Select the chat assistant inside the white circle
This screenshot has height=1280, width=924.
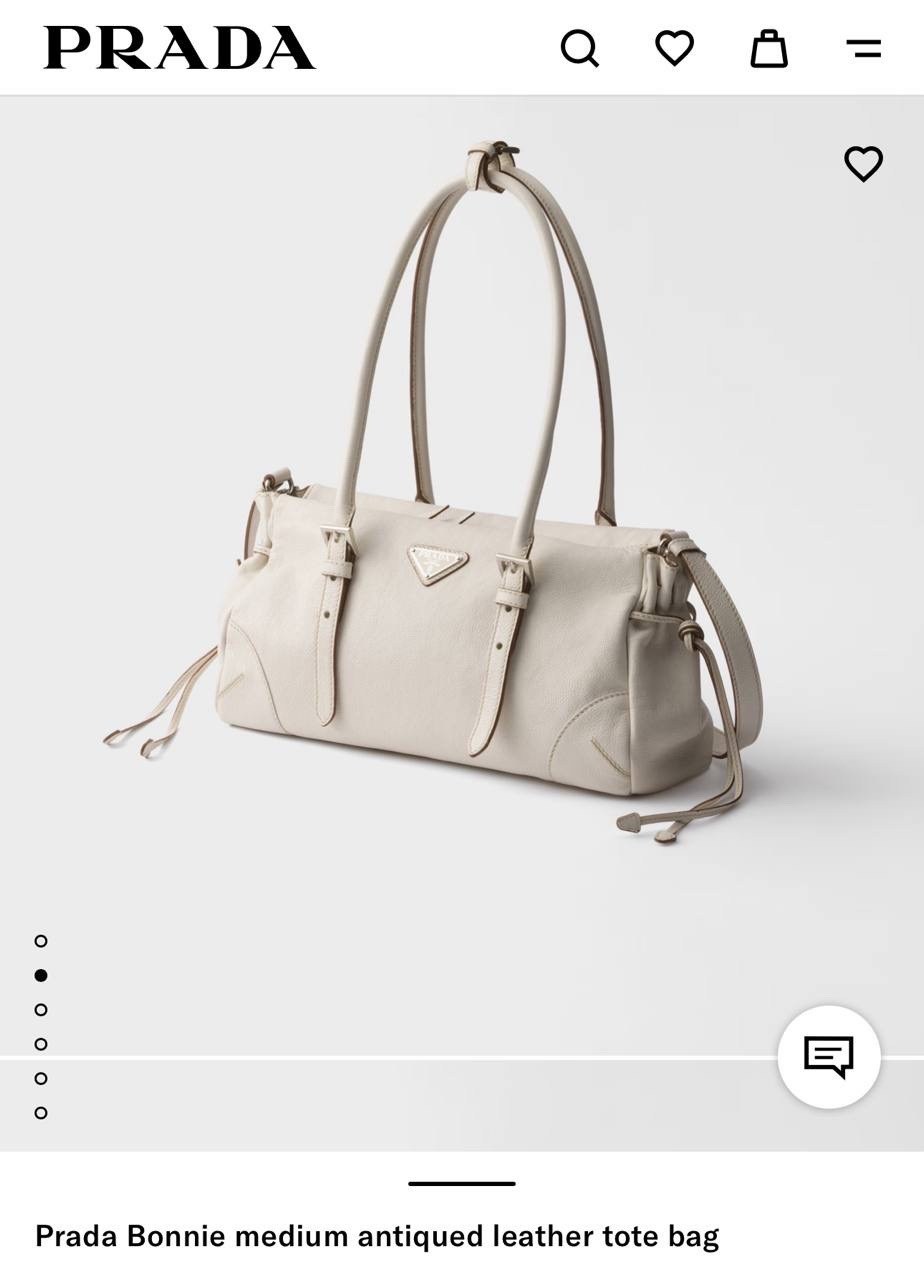(x=828, y=1056)
